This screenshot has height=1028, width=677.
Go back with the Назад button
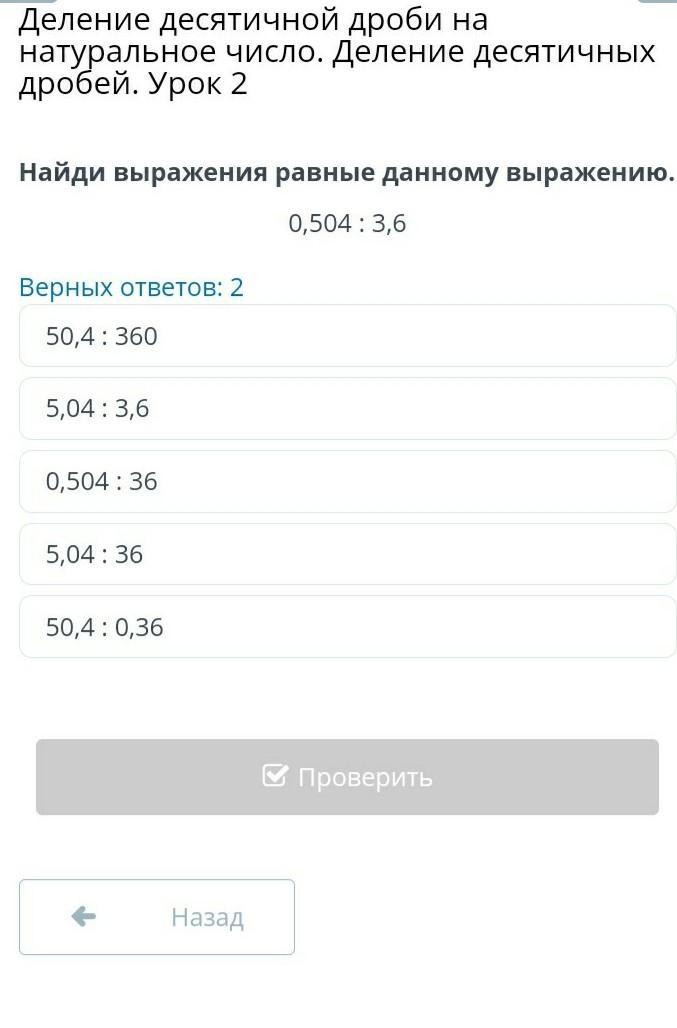point(157,917)
